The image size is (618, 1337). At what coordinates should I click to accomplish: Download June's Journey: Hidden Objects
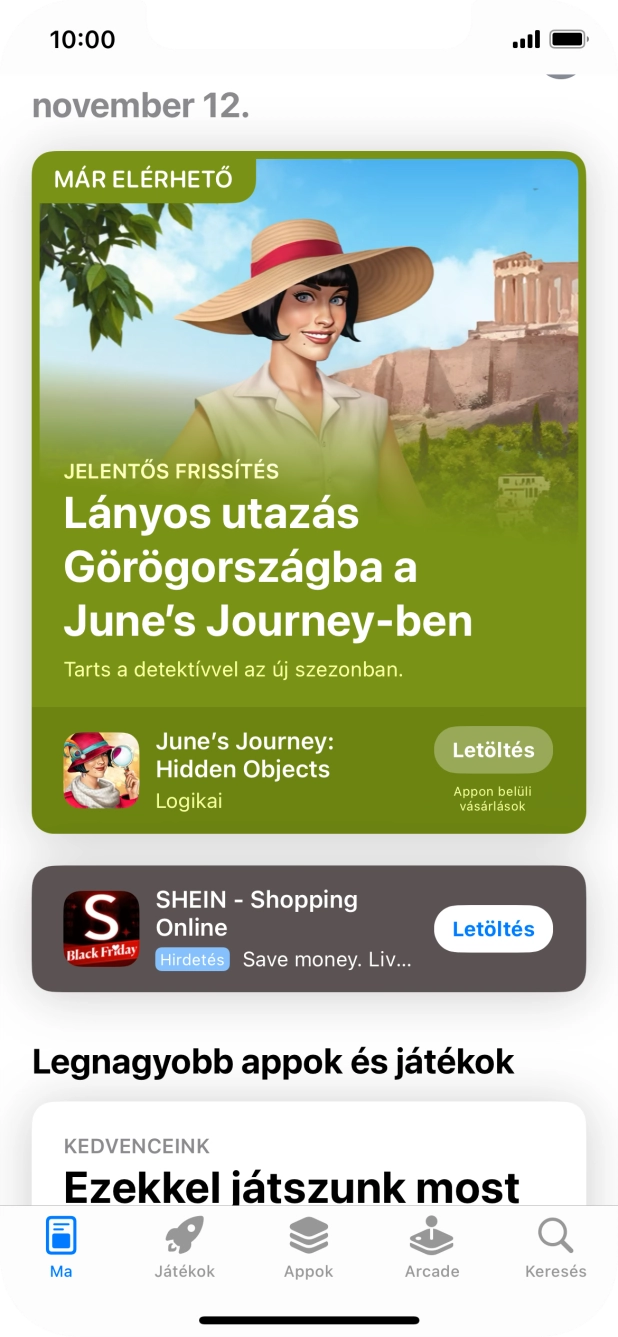pos(493,750)
